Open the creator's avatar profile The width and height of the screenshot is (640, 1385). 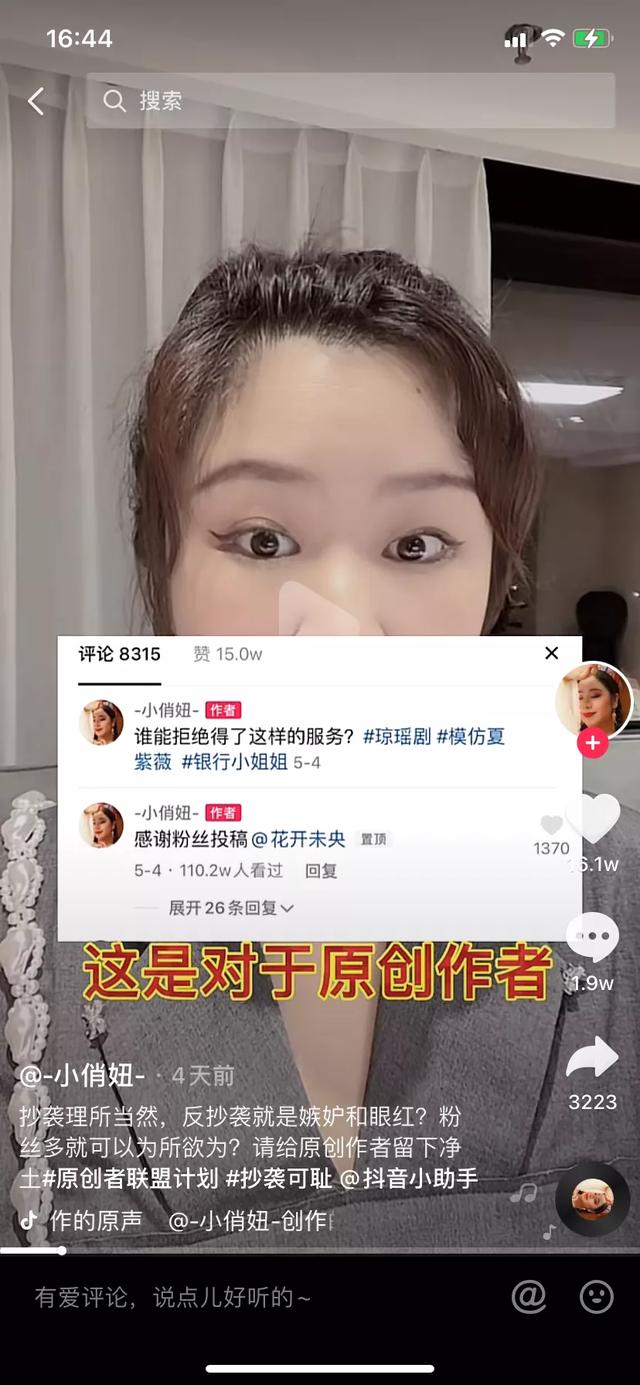(593, 702)
